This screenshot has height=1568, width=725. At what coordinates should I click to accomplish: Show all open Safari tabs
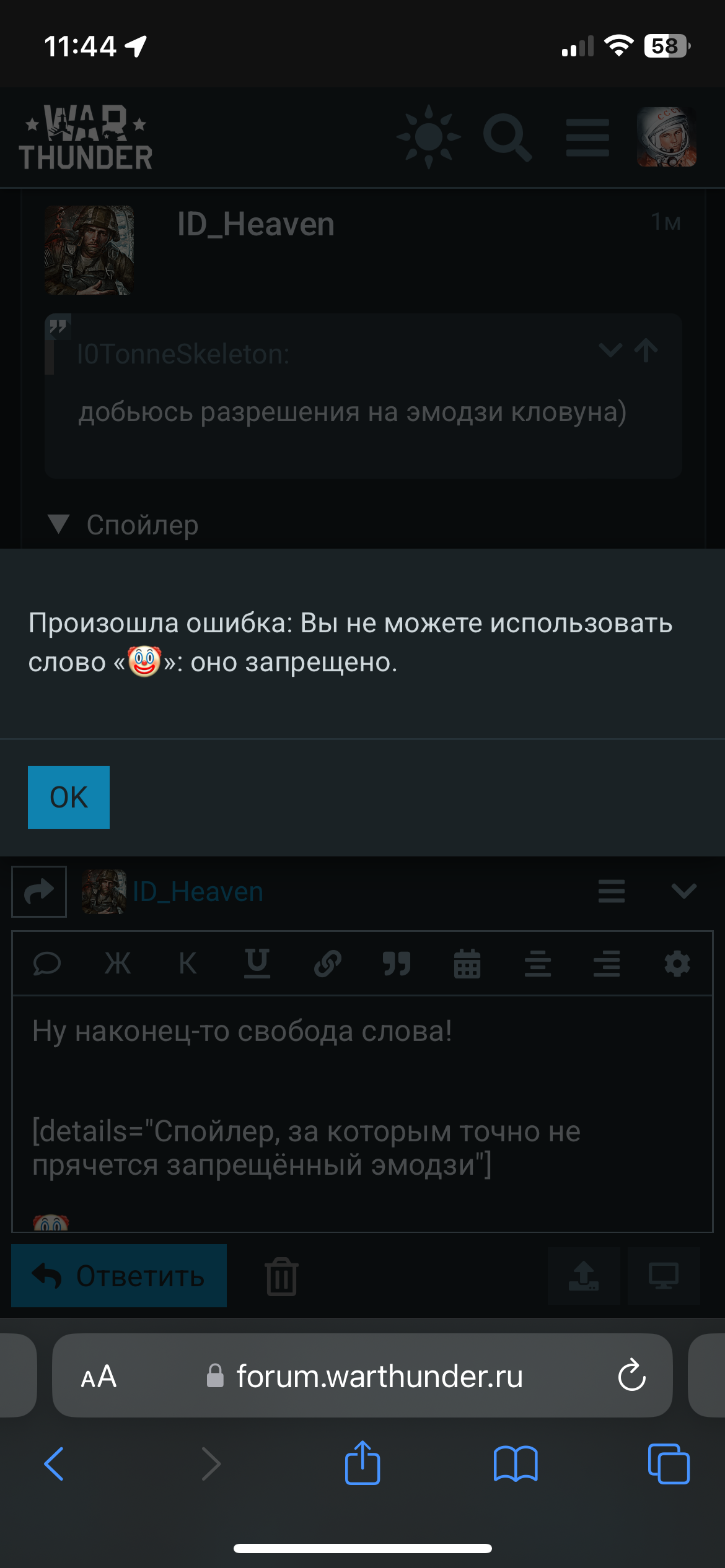click(x=668, y=1464)
